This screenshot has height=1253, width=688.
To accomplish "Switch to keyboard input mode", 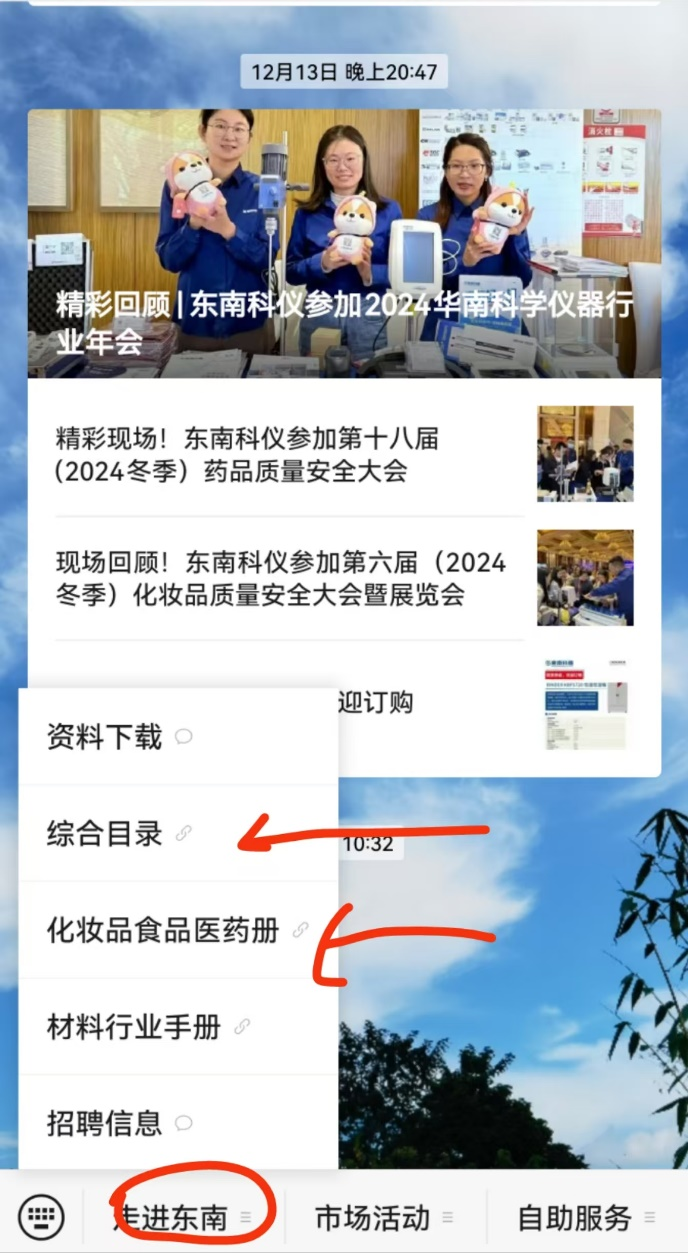I will pos(42,1217).
